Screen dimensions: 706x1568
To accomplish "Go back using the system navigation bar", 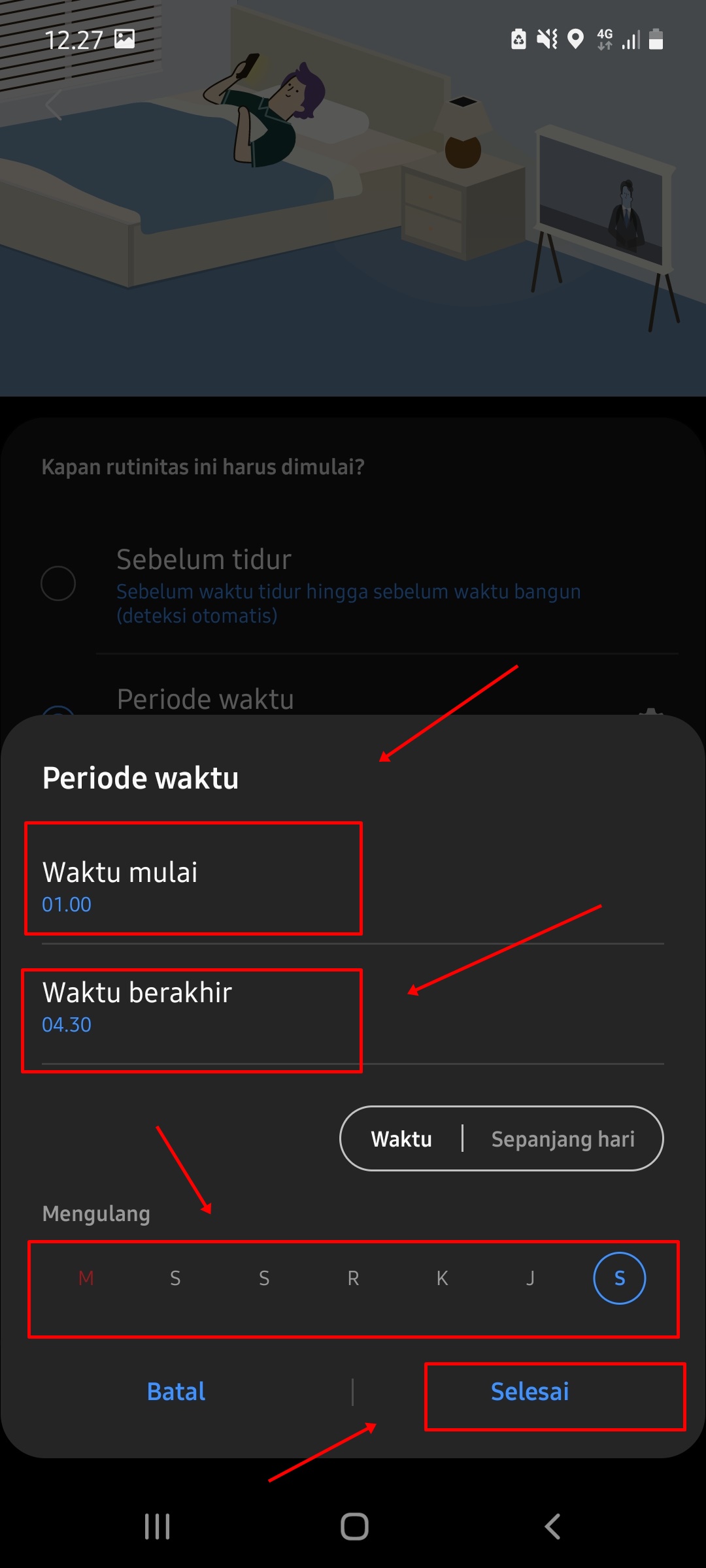I will (x=552, y=1527).
